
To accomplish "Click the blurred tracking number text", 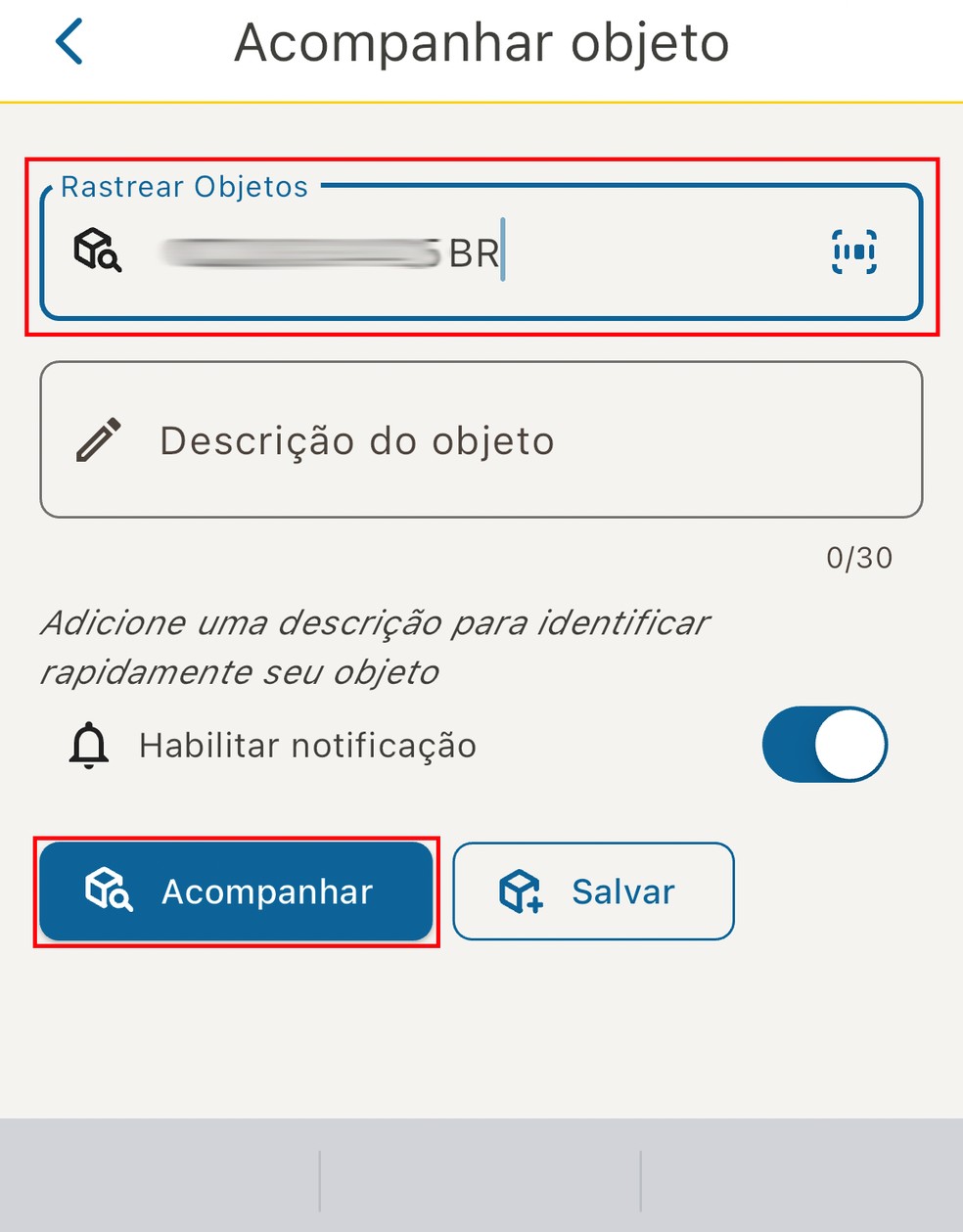I will 294,252.
